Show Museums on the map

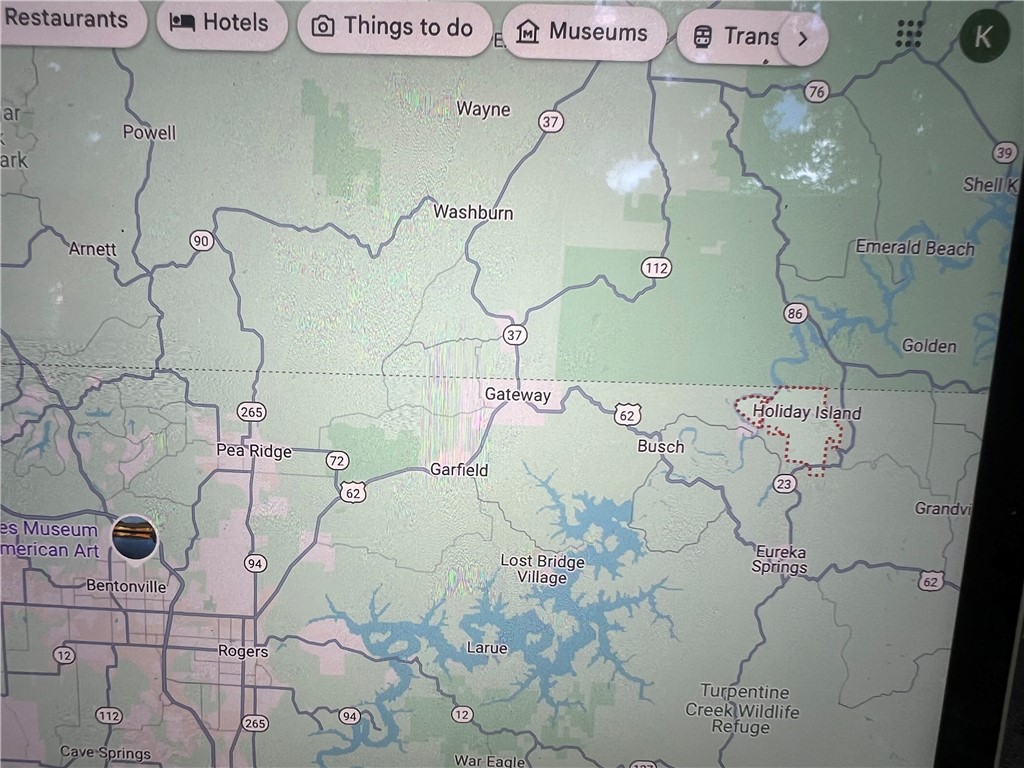point(583,32)
